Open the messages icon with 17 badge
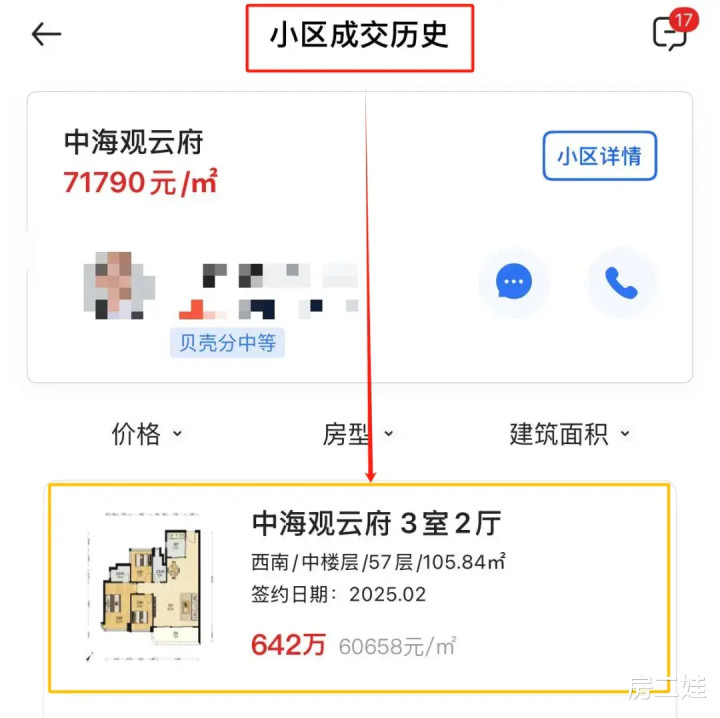Image resolution: width=720 pixels, height=718 pixels. 674,30
